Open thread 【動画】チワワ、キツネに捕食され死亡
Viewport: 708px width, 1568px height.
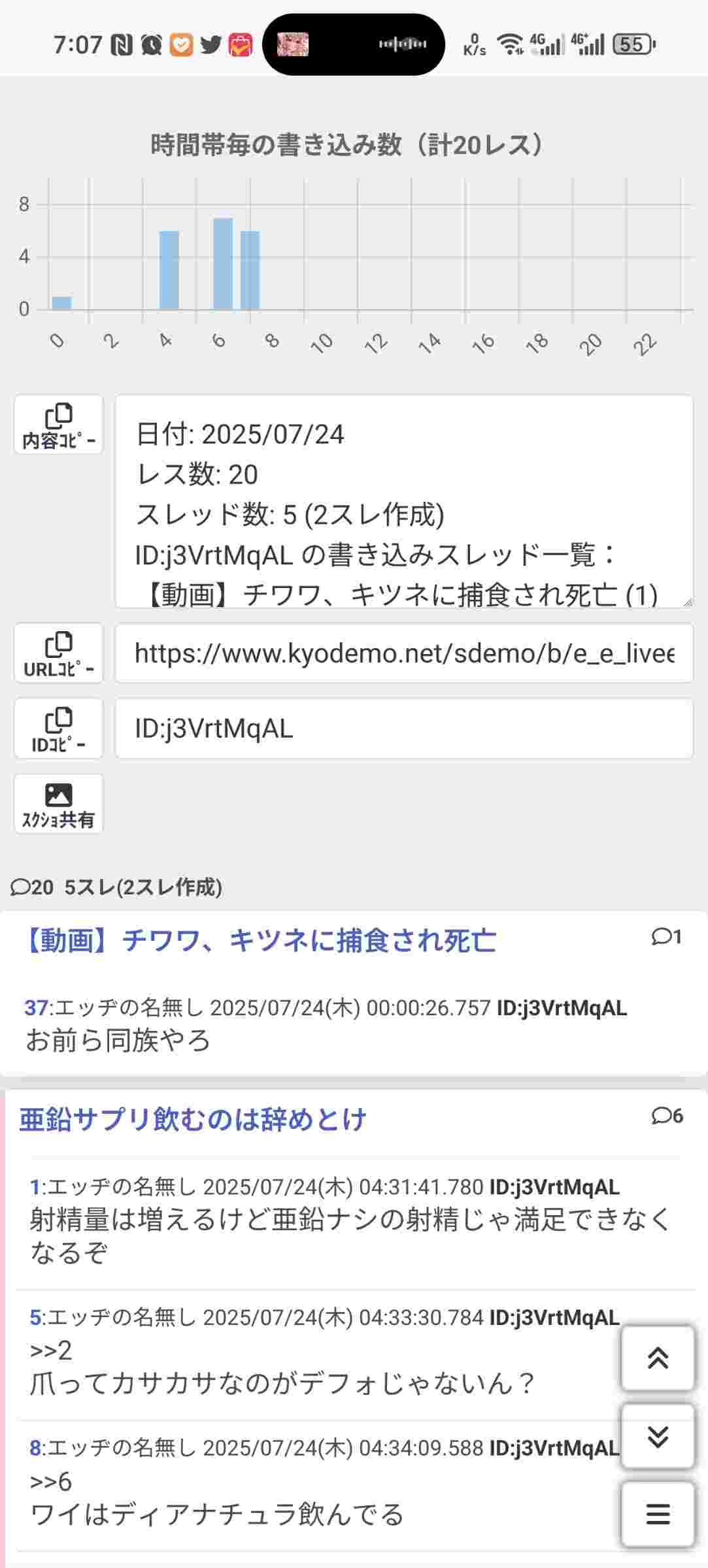coord(260,941)
